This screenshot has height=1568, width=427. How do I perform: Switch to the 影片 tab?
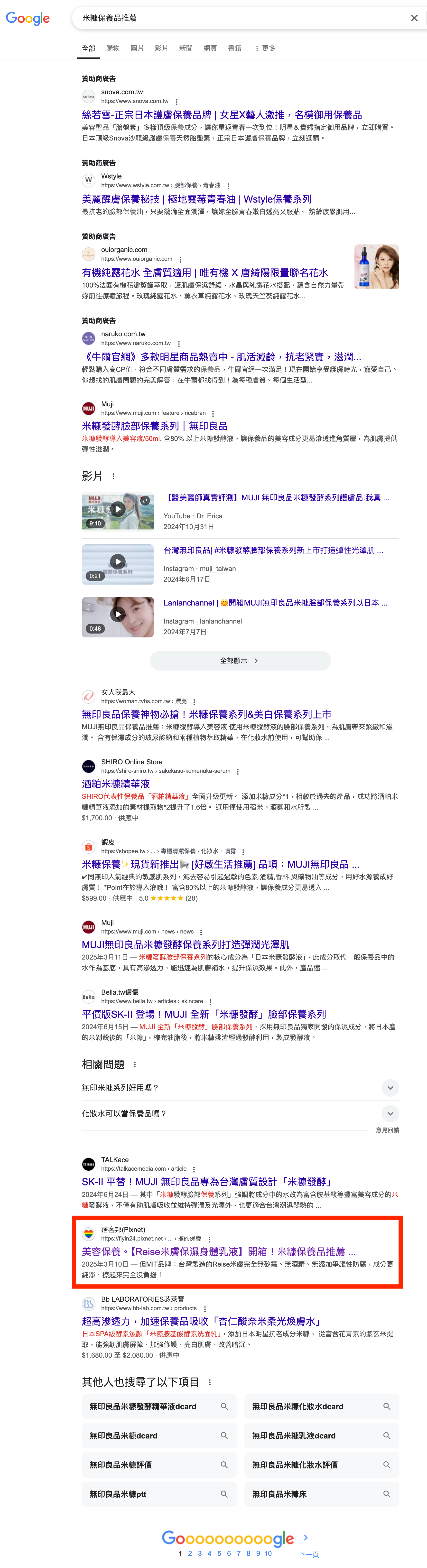[x=161, y=48]
